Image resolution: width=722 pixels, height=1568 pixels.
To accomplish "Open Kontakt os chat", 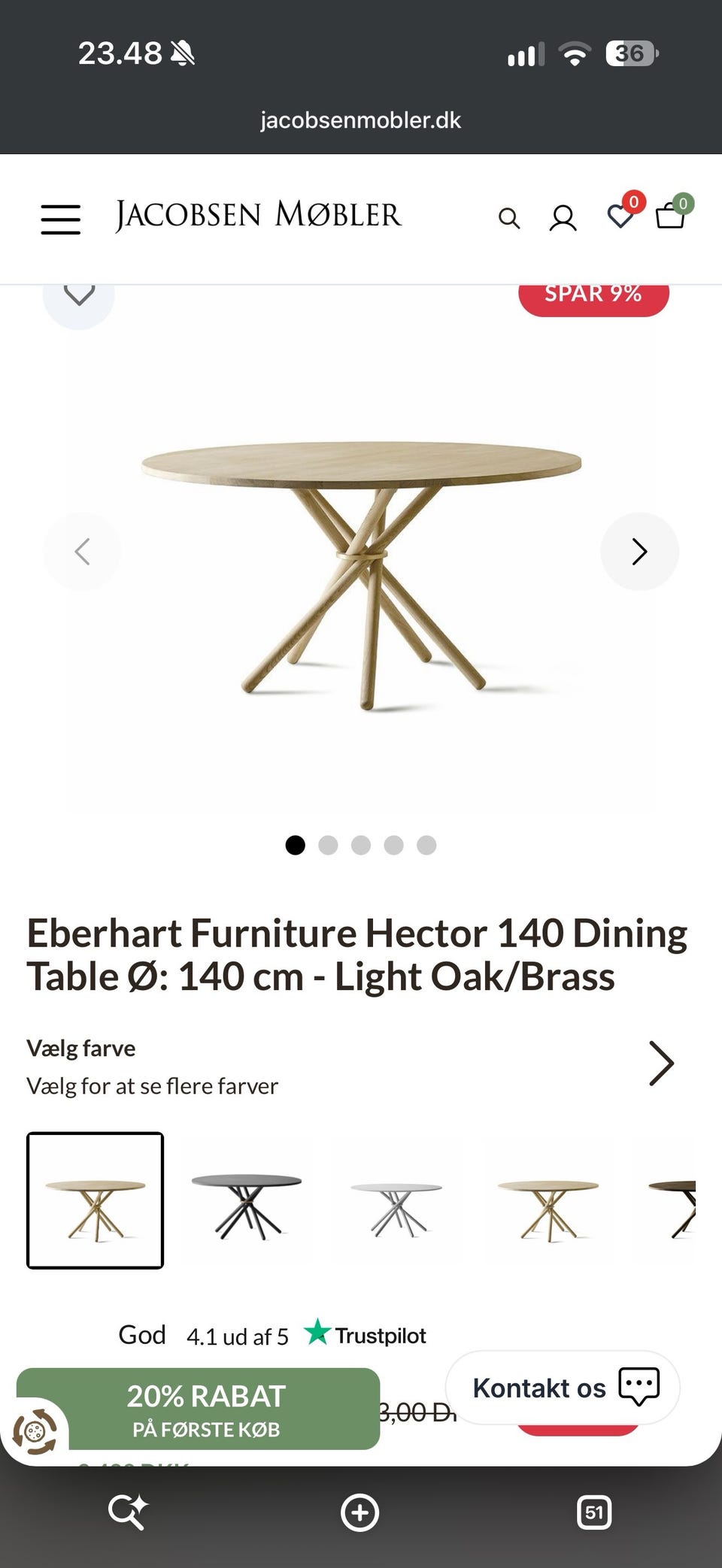I will pyautogui.click(x=563, y=1388).
